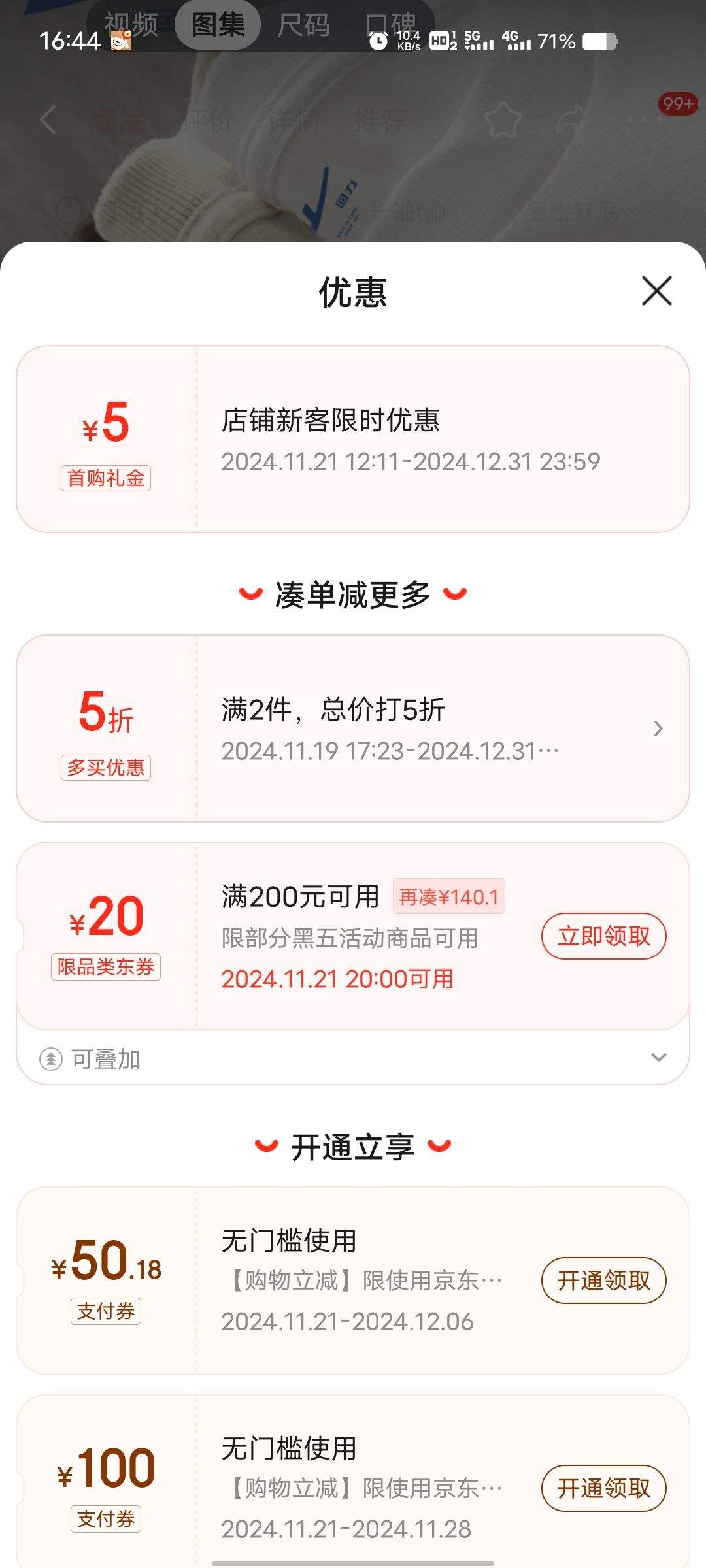Expand the 可叠加 stackable offers section
Image resolution: width=706 pixels, height=1568 pixels.
[658, 1058]
